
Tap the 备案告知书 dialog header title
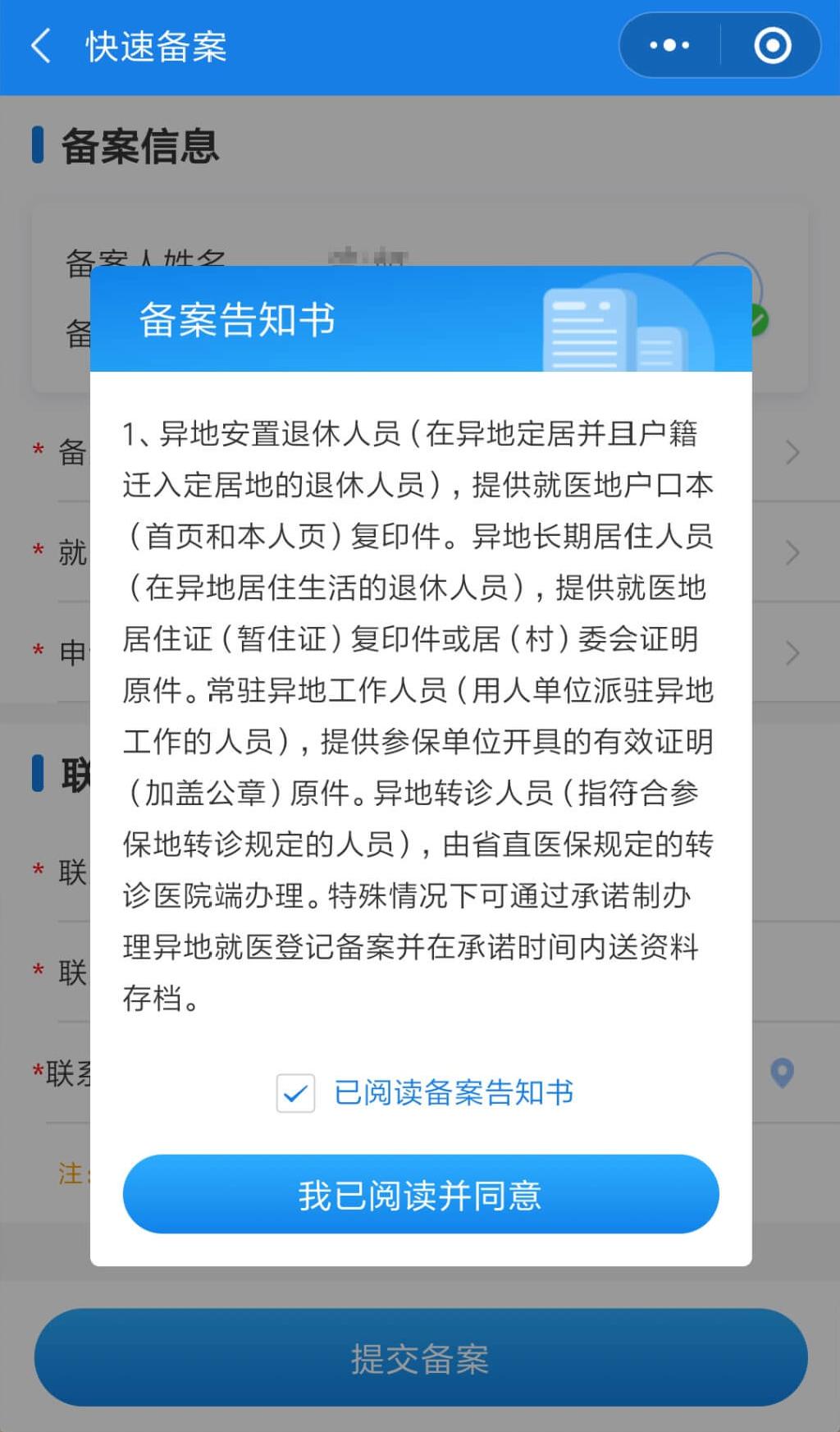tap(238, 322)
